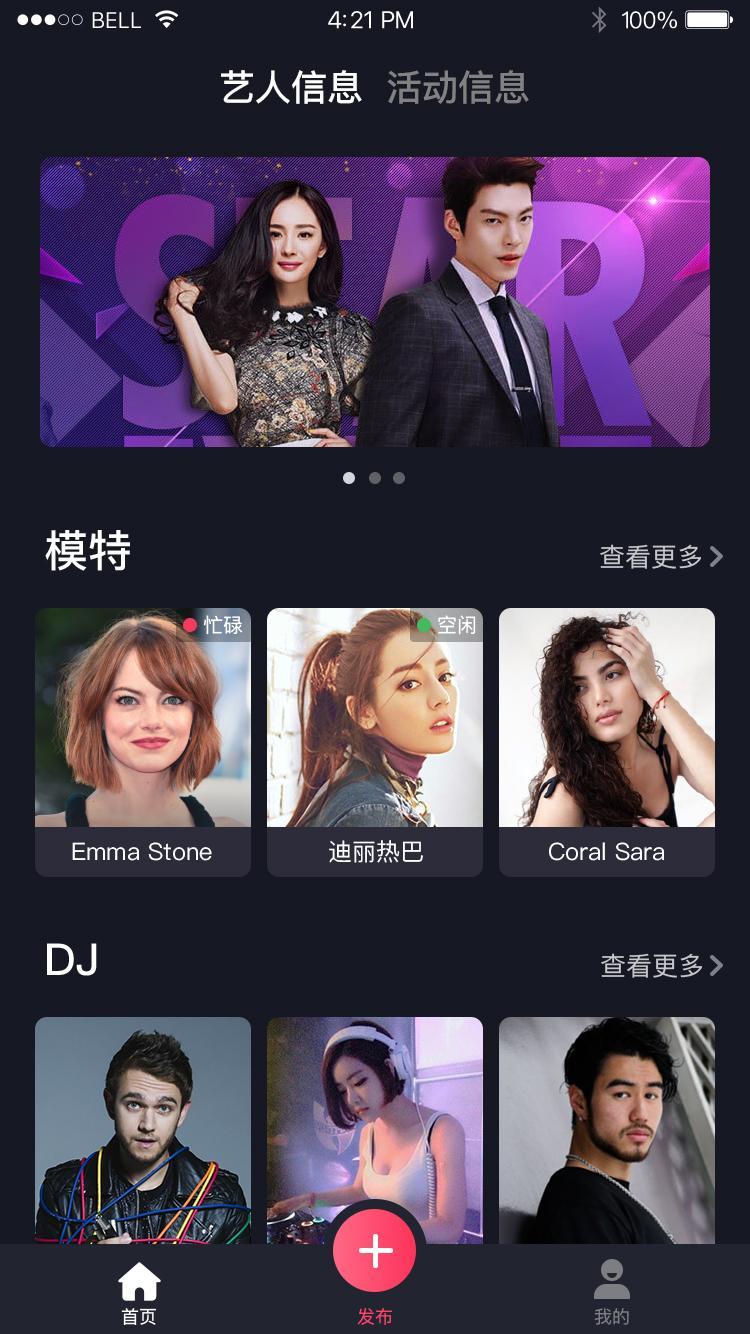The image size is (750, 1334).
Task: Open the 迪丽热巴 model card
Action: [x=375, y=741]
